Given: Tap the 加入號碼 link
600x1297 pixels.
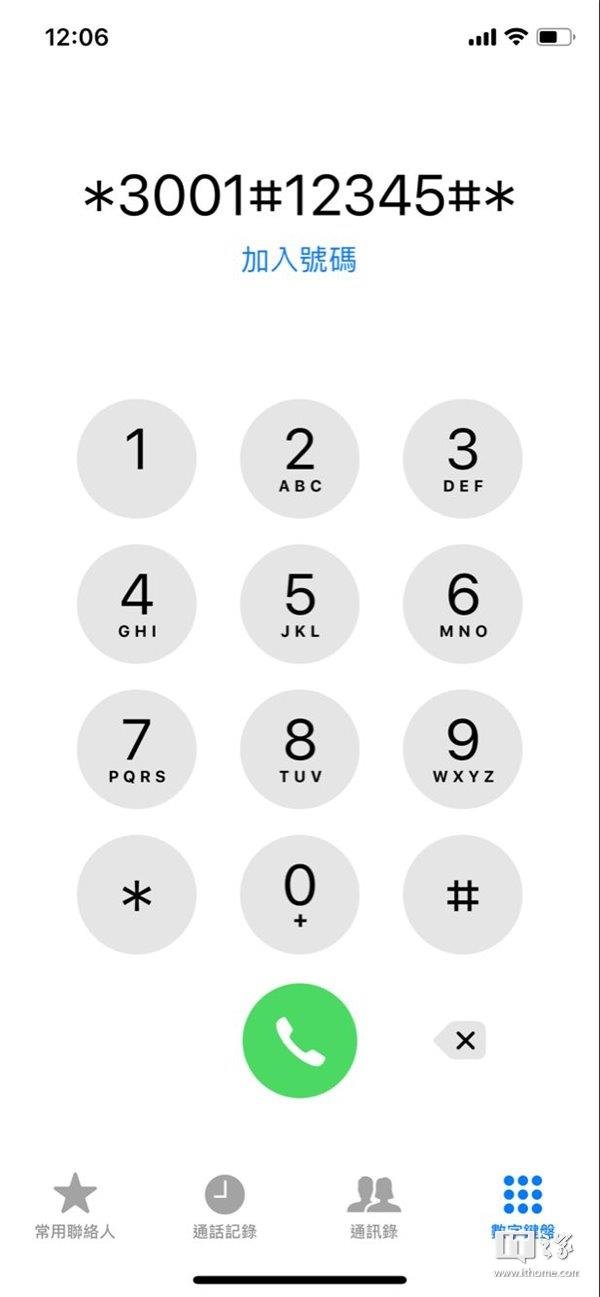Looking at the screenshot, I should point(299,260).
